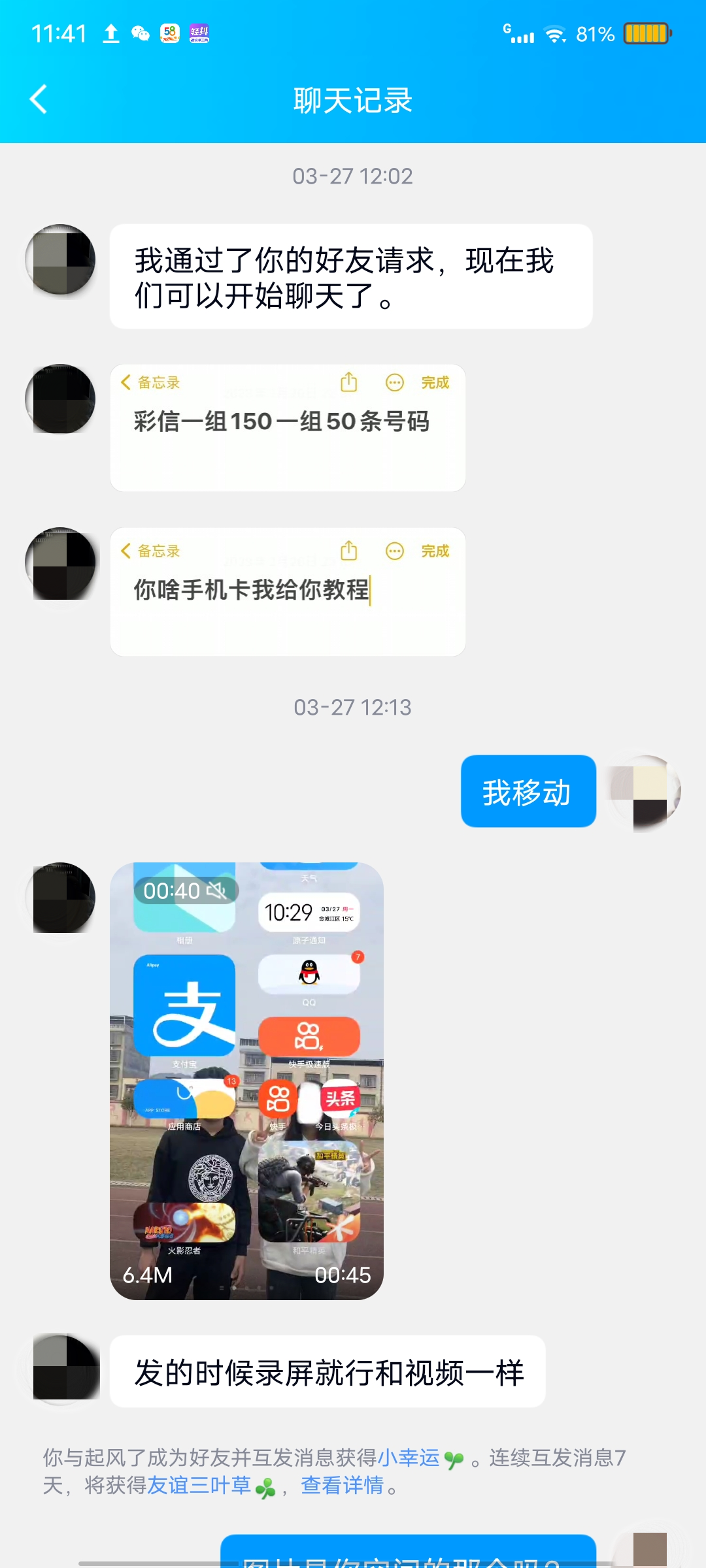Open the avatar beside the friend-request message
This screenshot has height=1568, width=706.
(x=61, y=260)
